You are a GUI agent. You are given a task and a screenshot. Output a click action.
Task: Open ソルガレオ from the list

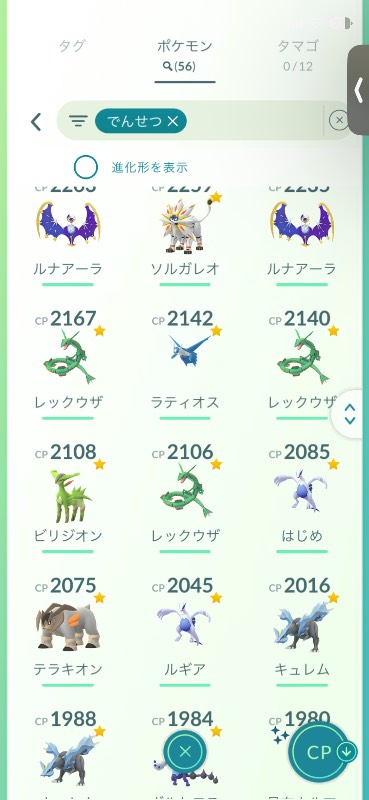tap(185, 235)
